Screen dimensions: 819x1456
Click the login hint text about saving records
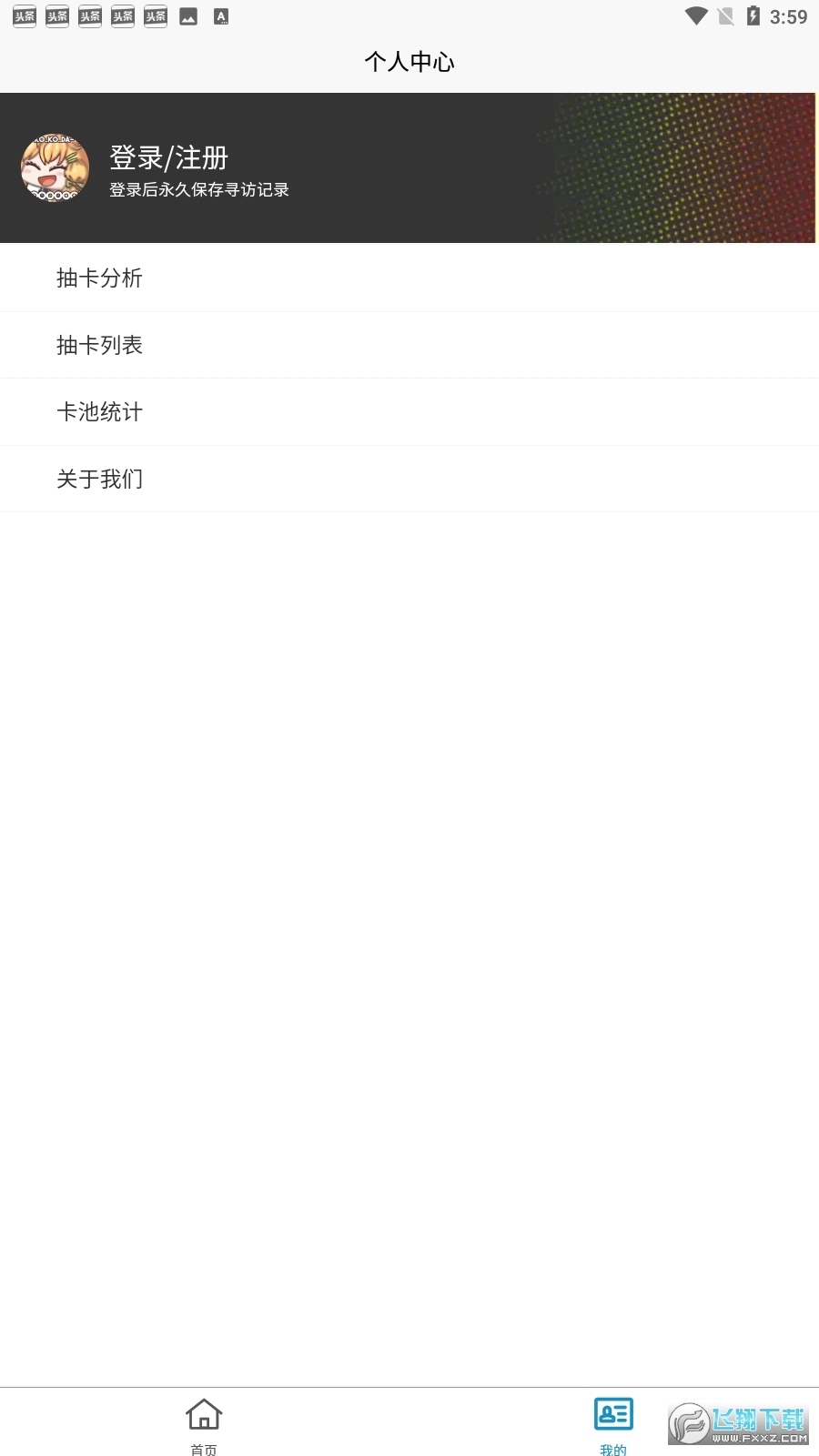198,189
